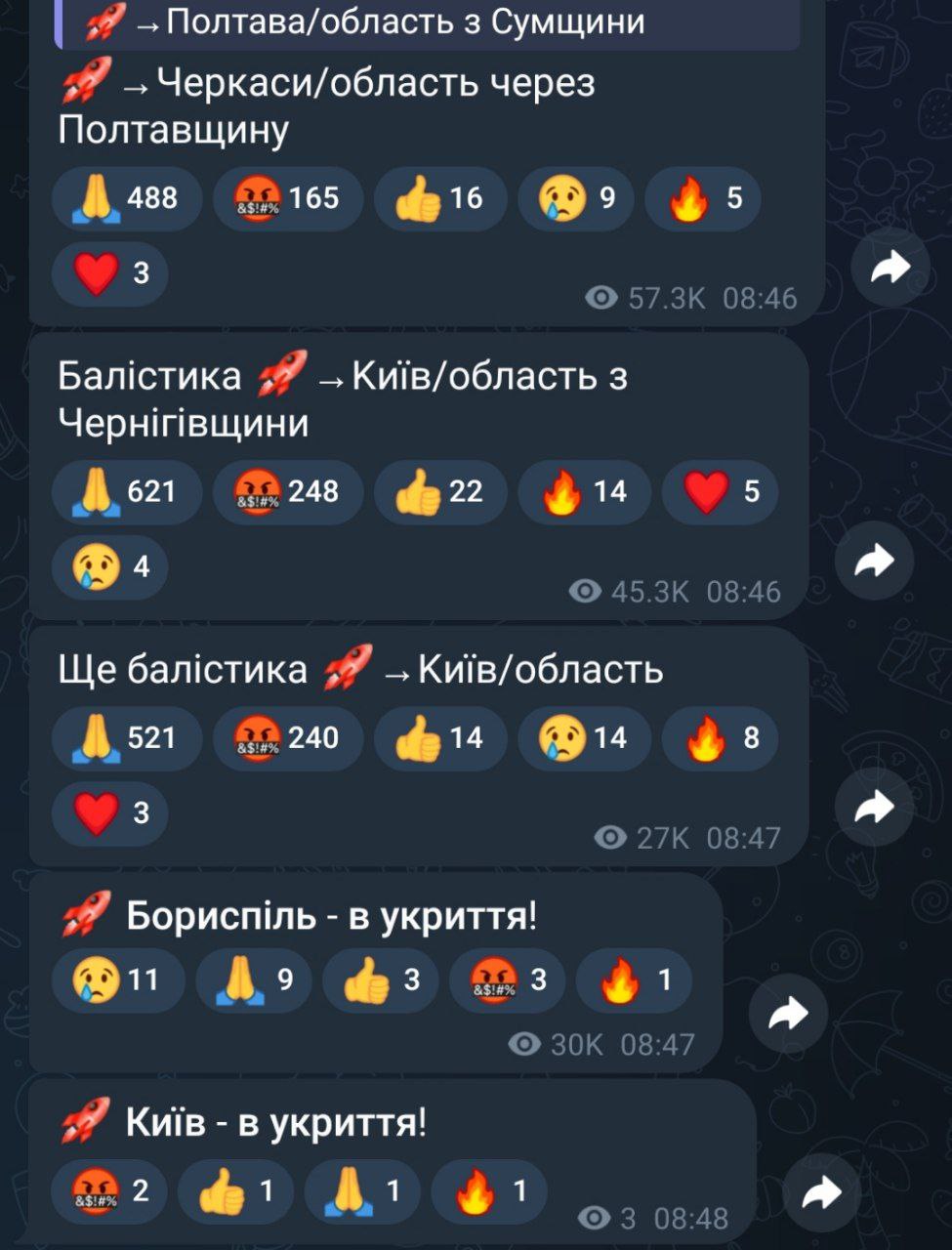React with the heart on the Черкаси message

(x=109, y=272)
